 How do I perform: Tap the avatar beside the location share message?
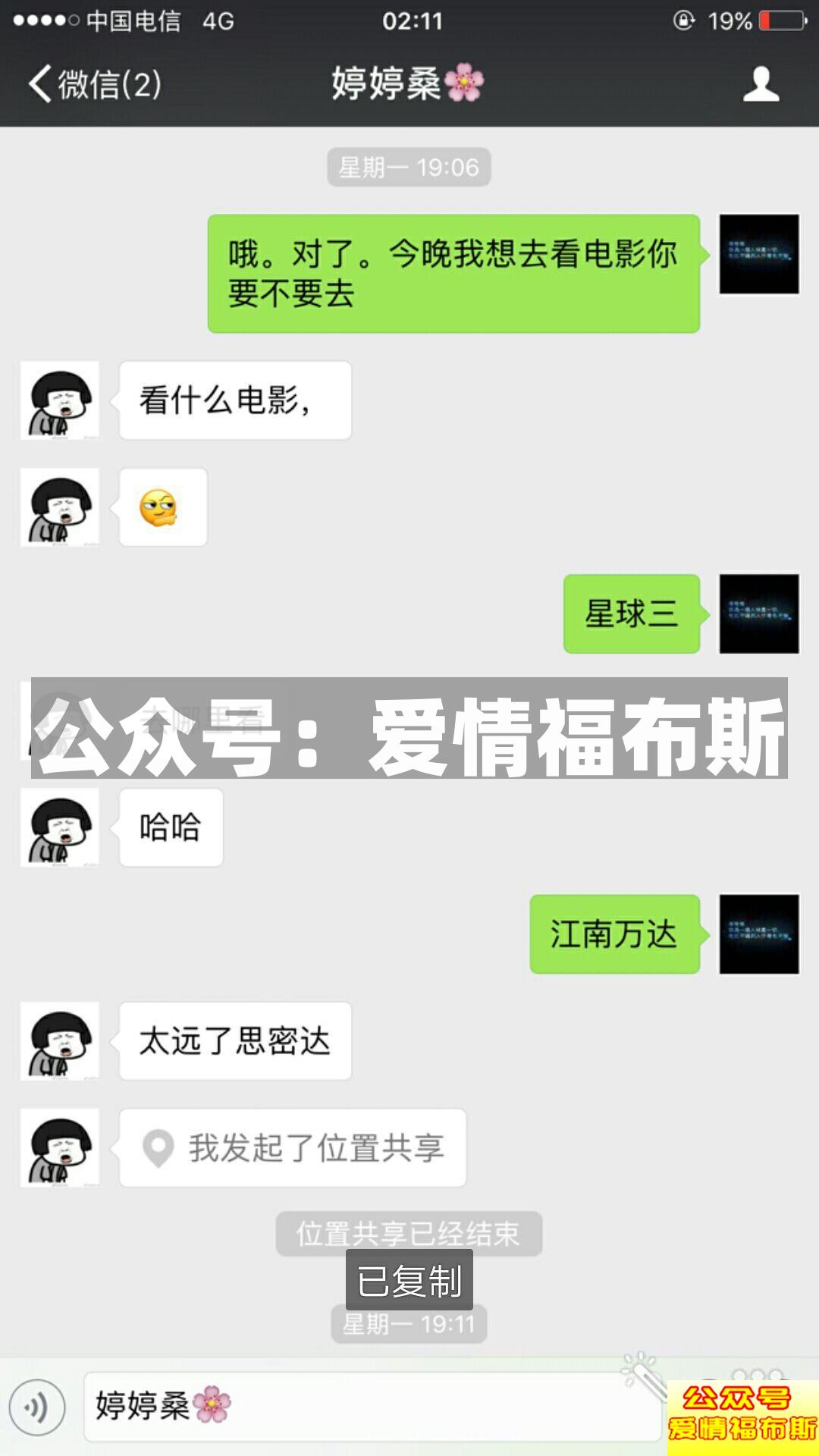pos(60,1148)
